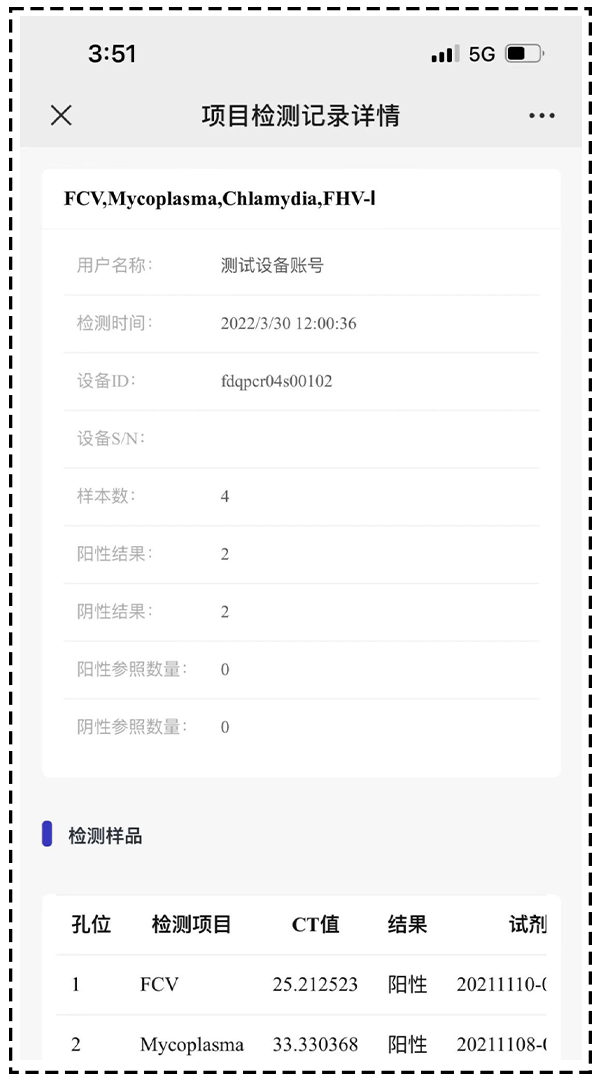Open the three-dot overflow menu
600x1087 pixels.
(541, 116)
